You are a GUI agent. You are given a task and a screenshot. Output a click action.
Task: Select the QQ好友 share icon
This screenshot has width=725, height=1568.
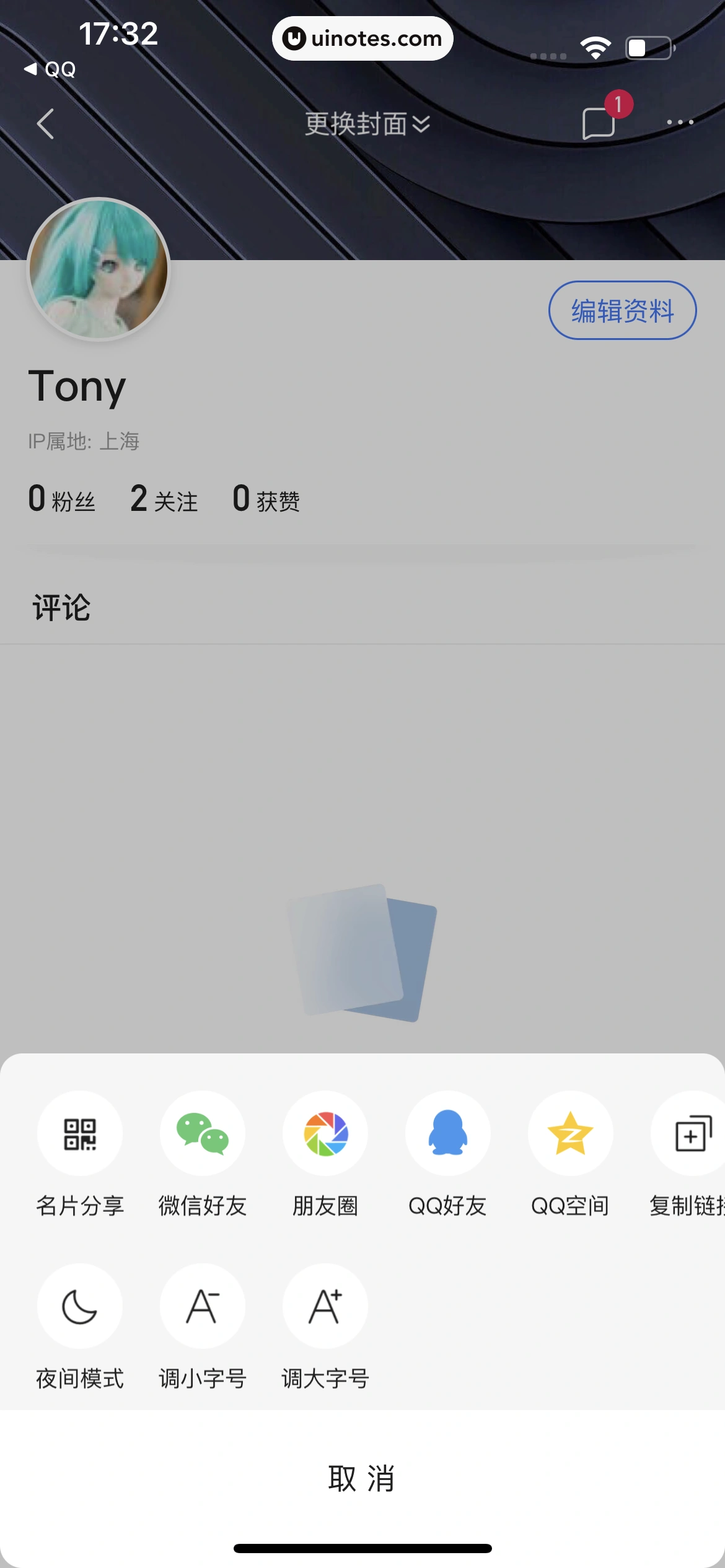[447, 1133]
